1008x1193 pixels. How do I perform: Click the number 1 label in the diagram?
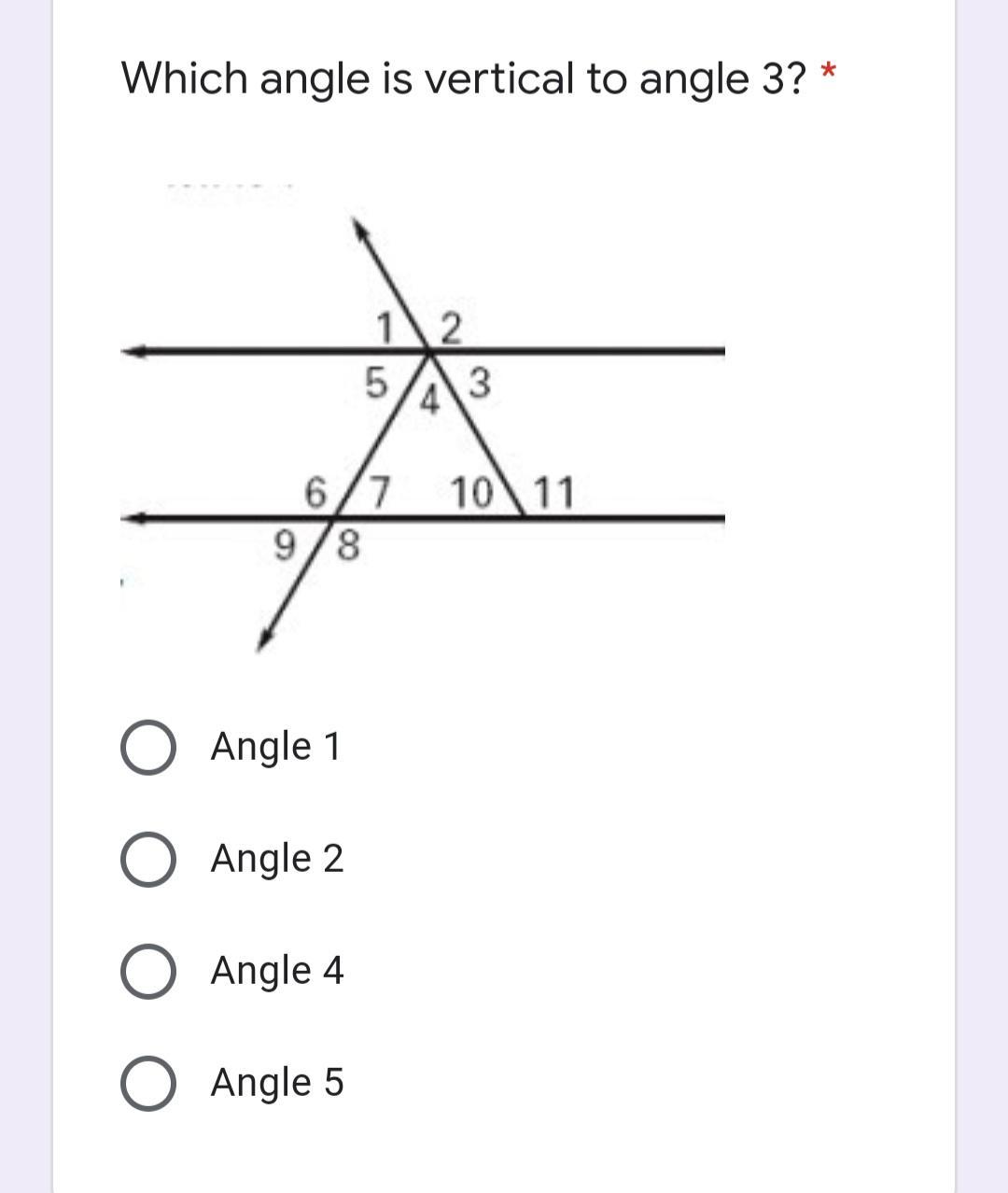click(386, 329)
